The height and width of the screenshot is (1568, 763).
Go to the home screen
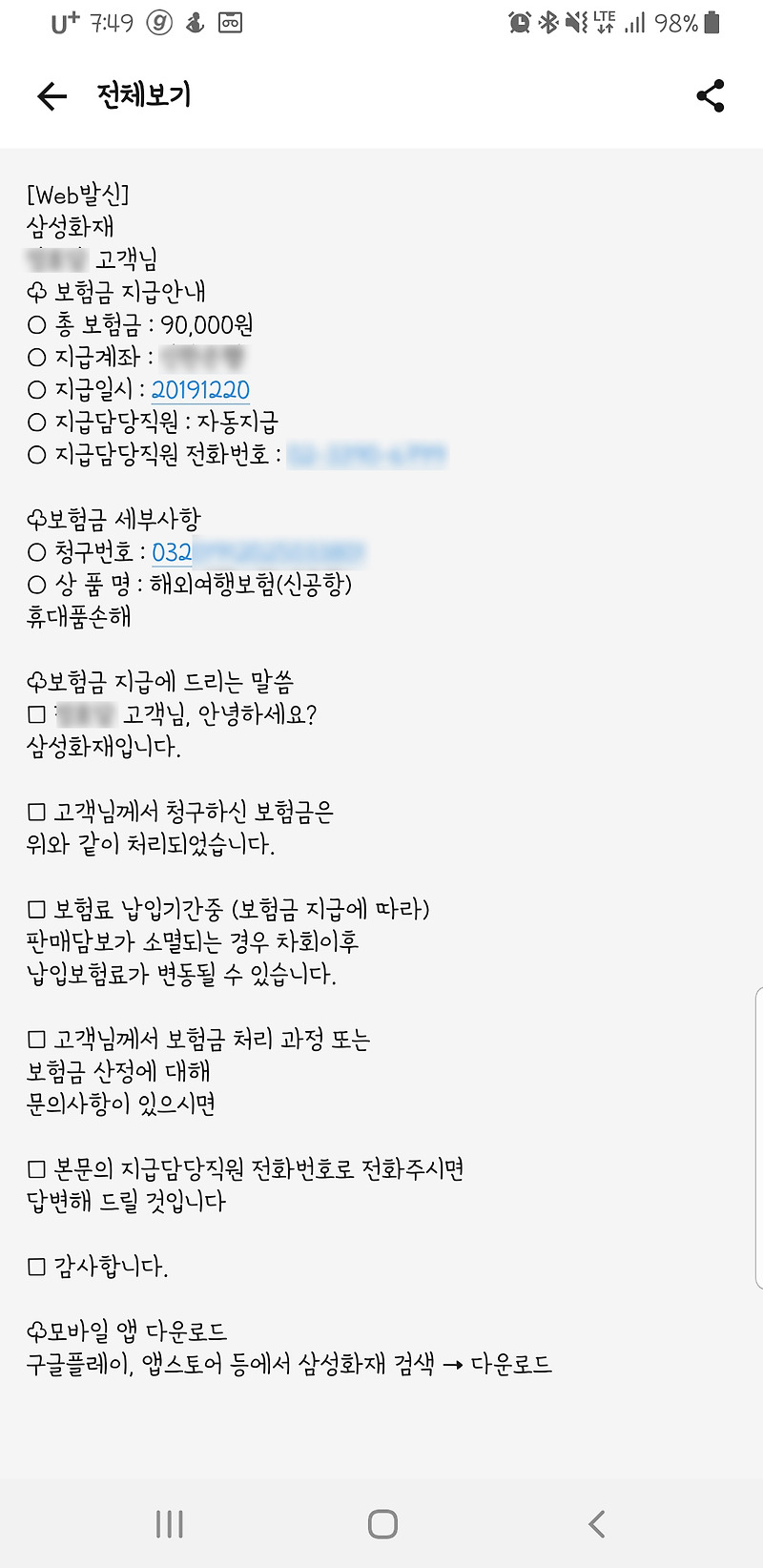tap(382, 1524)
